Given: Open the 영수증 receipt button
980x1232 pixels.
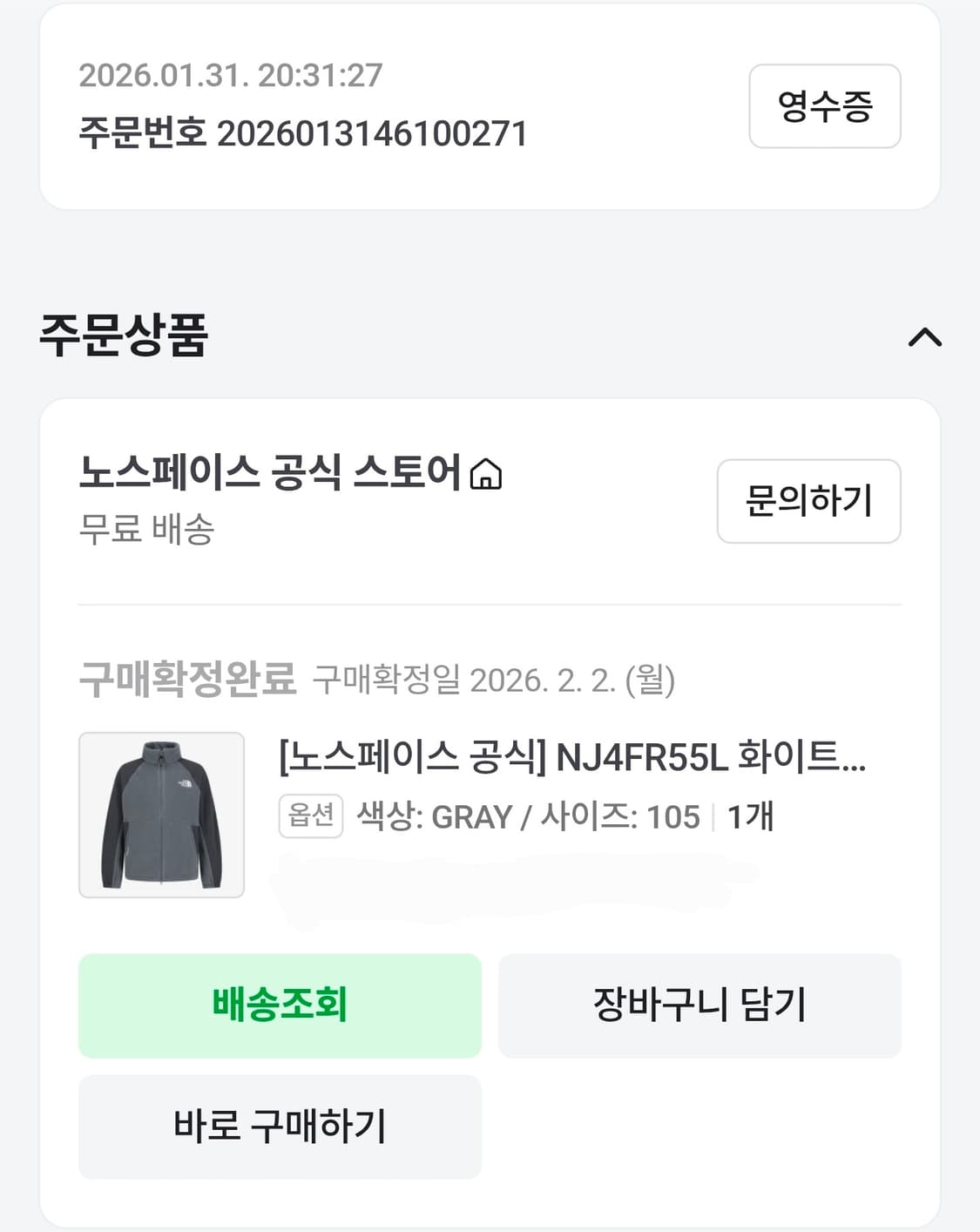Looking at the screenshot, I should (x=824, y=107).
